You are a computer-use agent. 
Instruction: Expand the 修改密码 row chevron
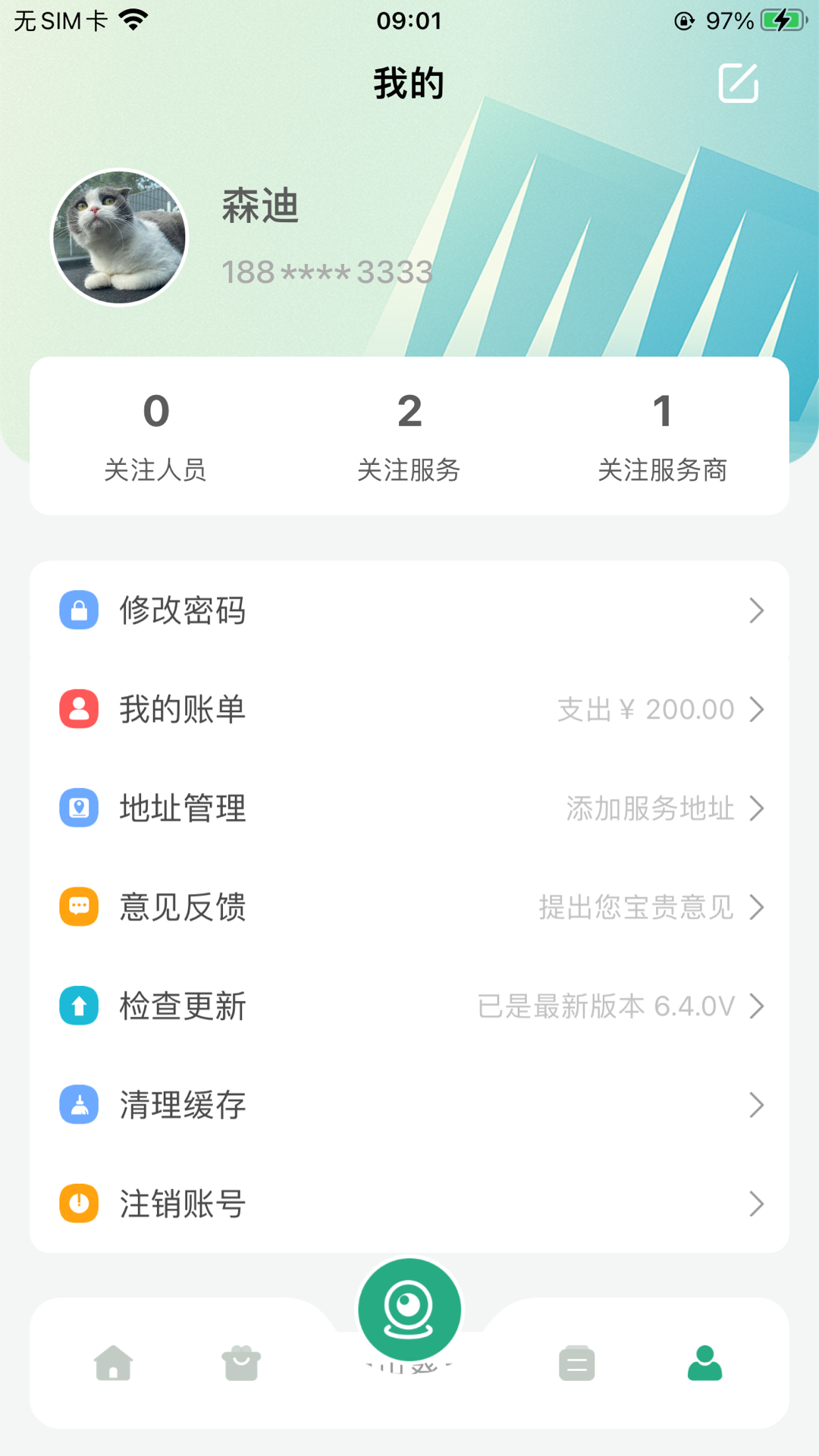pos(756,610)
